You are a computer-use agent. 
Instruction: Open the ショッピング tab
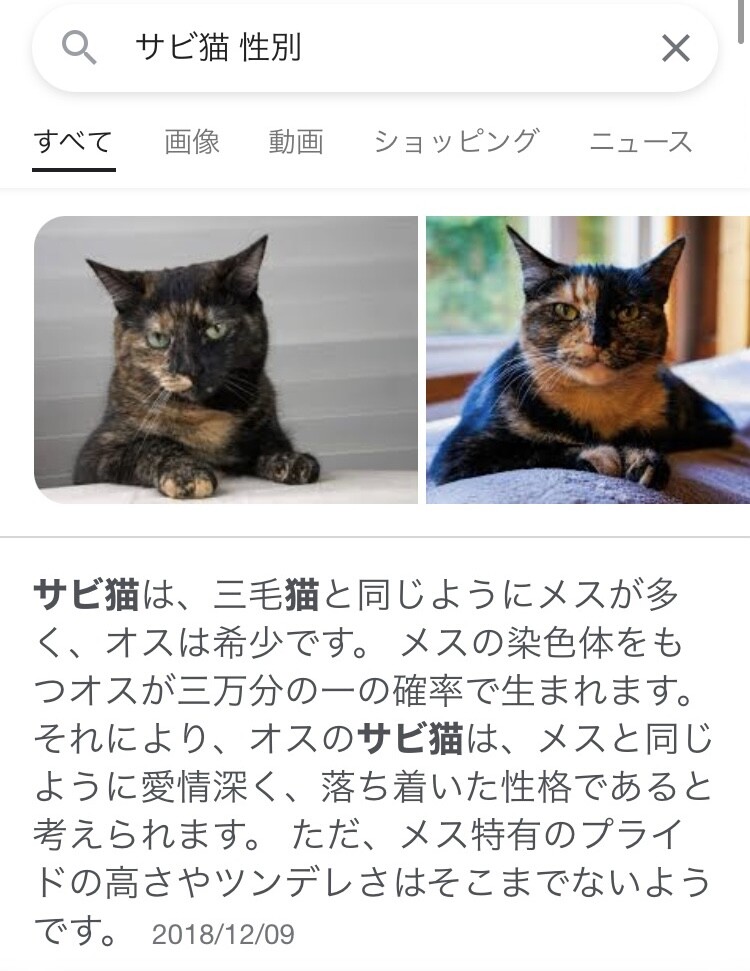click(x=456, y=141)
